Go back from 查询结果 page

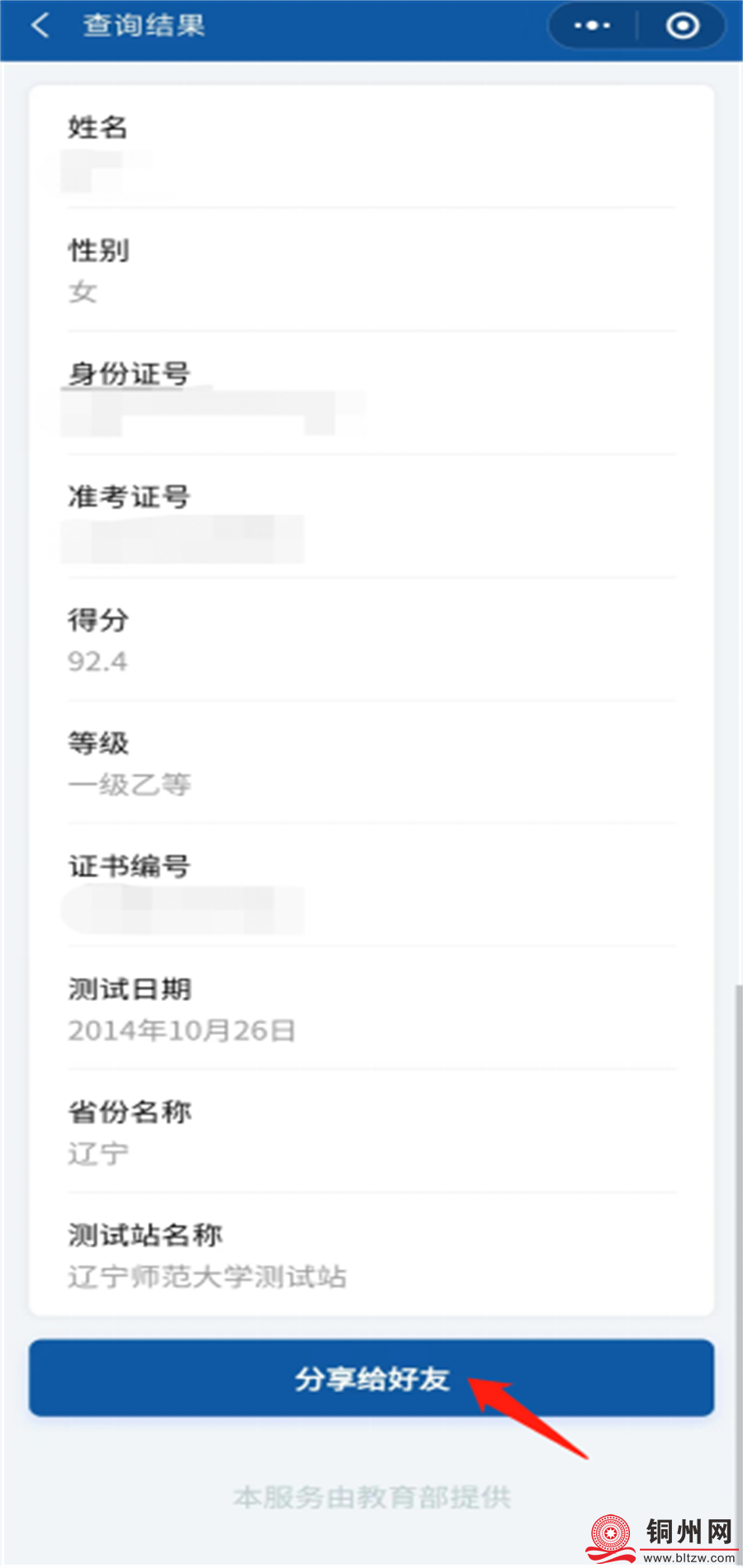click(x=40, y=26)
